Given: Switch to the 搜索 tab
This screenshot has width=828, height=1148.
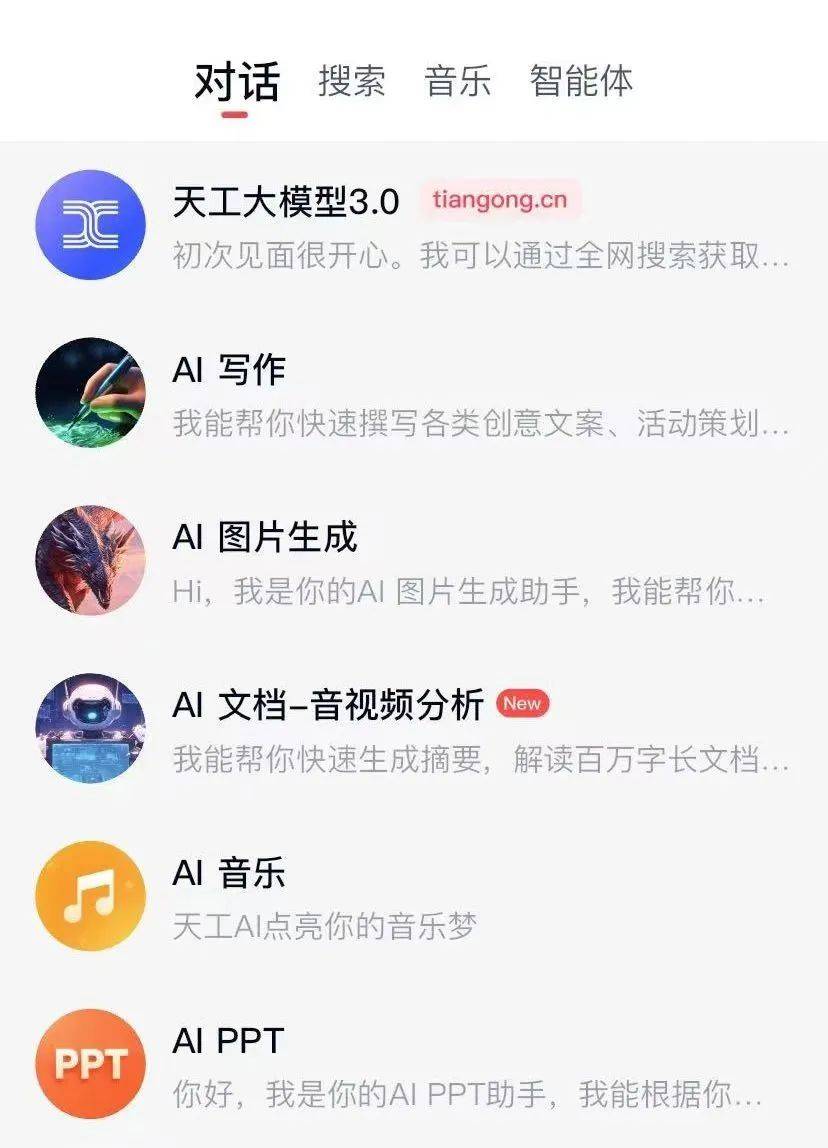Looking at the screenshot, I should tap(351, 81).
